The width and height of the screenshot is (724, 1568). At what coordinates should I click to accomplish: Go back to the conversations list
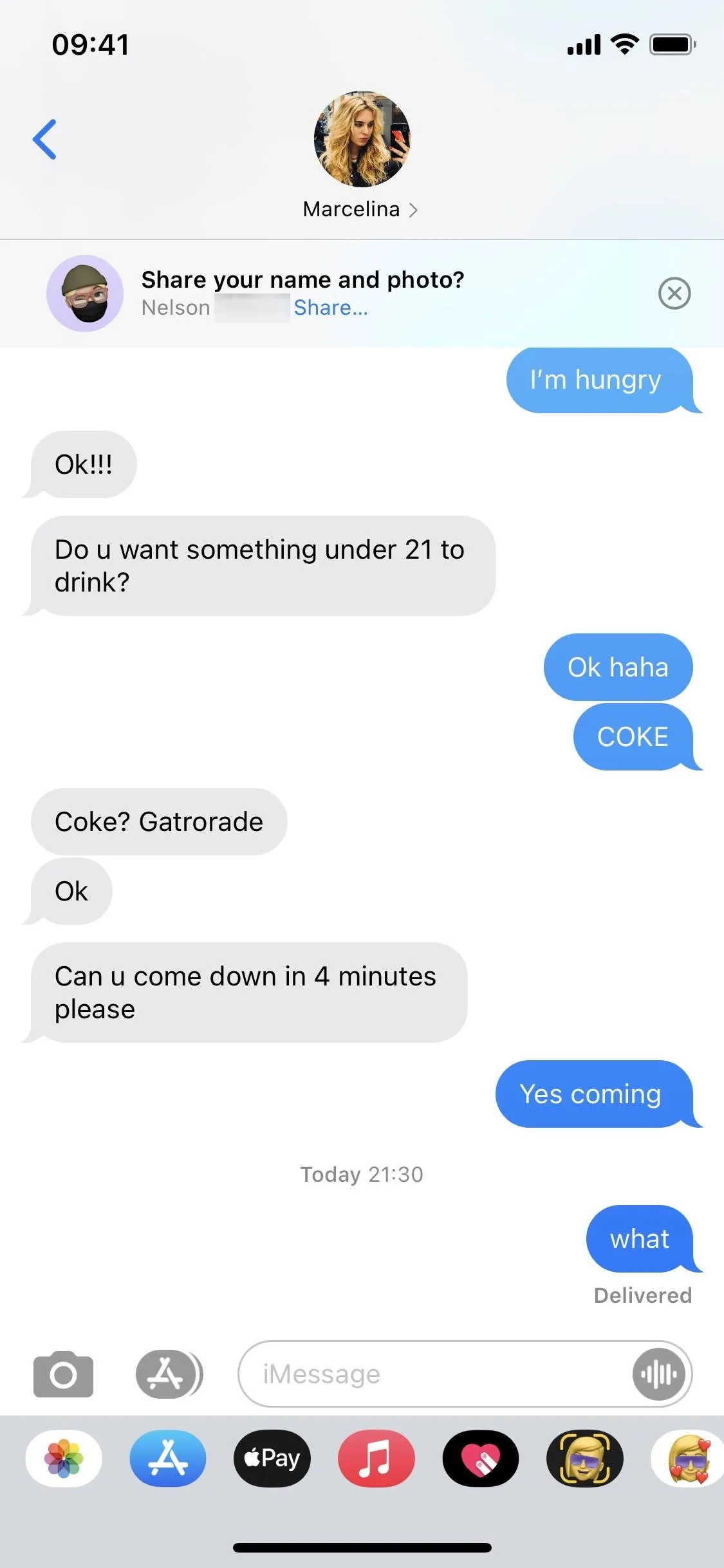[45, 139]
